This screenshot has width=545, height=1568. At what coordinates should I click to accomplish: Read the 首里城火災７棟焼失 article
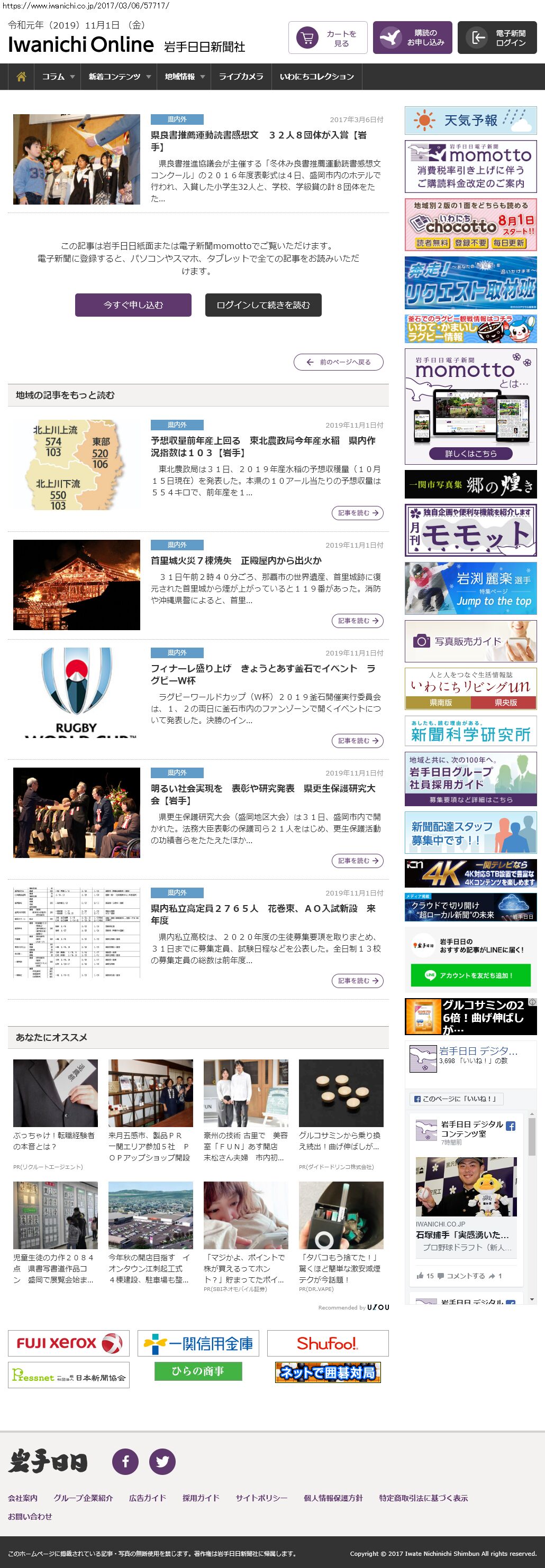[237, 560]
